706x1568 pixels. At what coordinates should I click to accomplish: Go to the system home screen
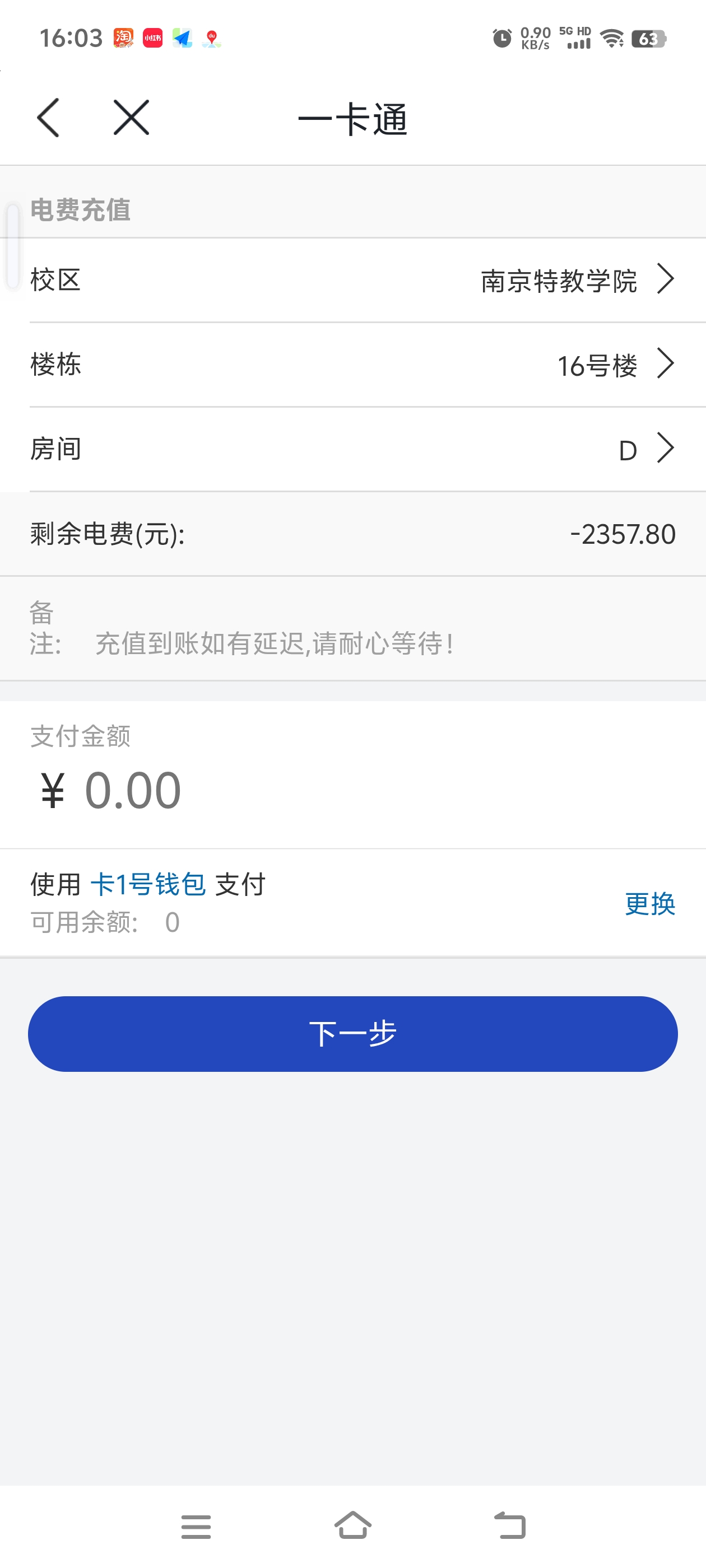[x=352, y=1525]
